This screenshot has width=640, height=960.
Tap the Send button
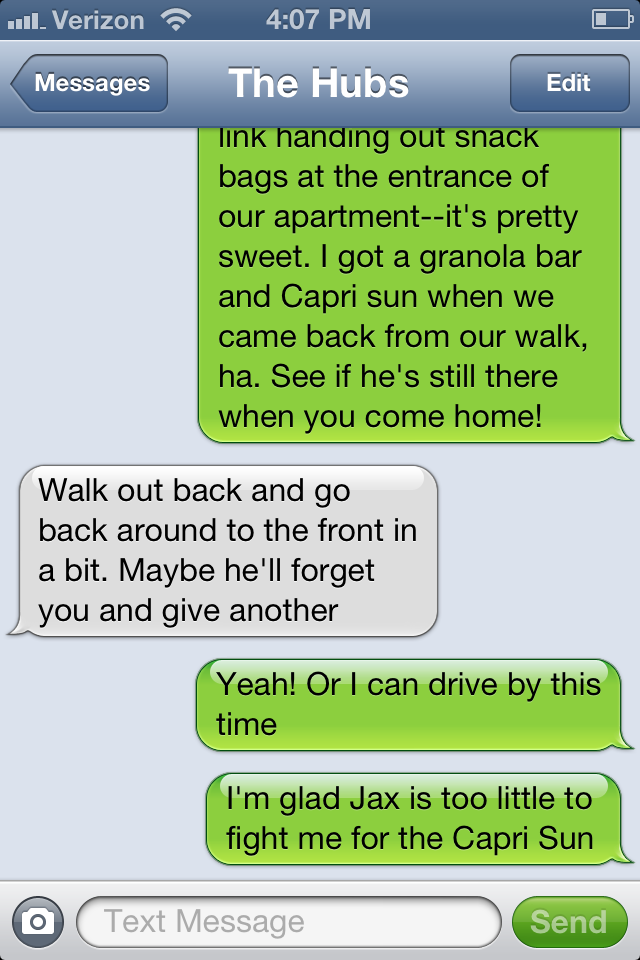(x=568, y=921)
